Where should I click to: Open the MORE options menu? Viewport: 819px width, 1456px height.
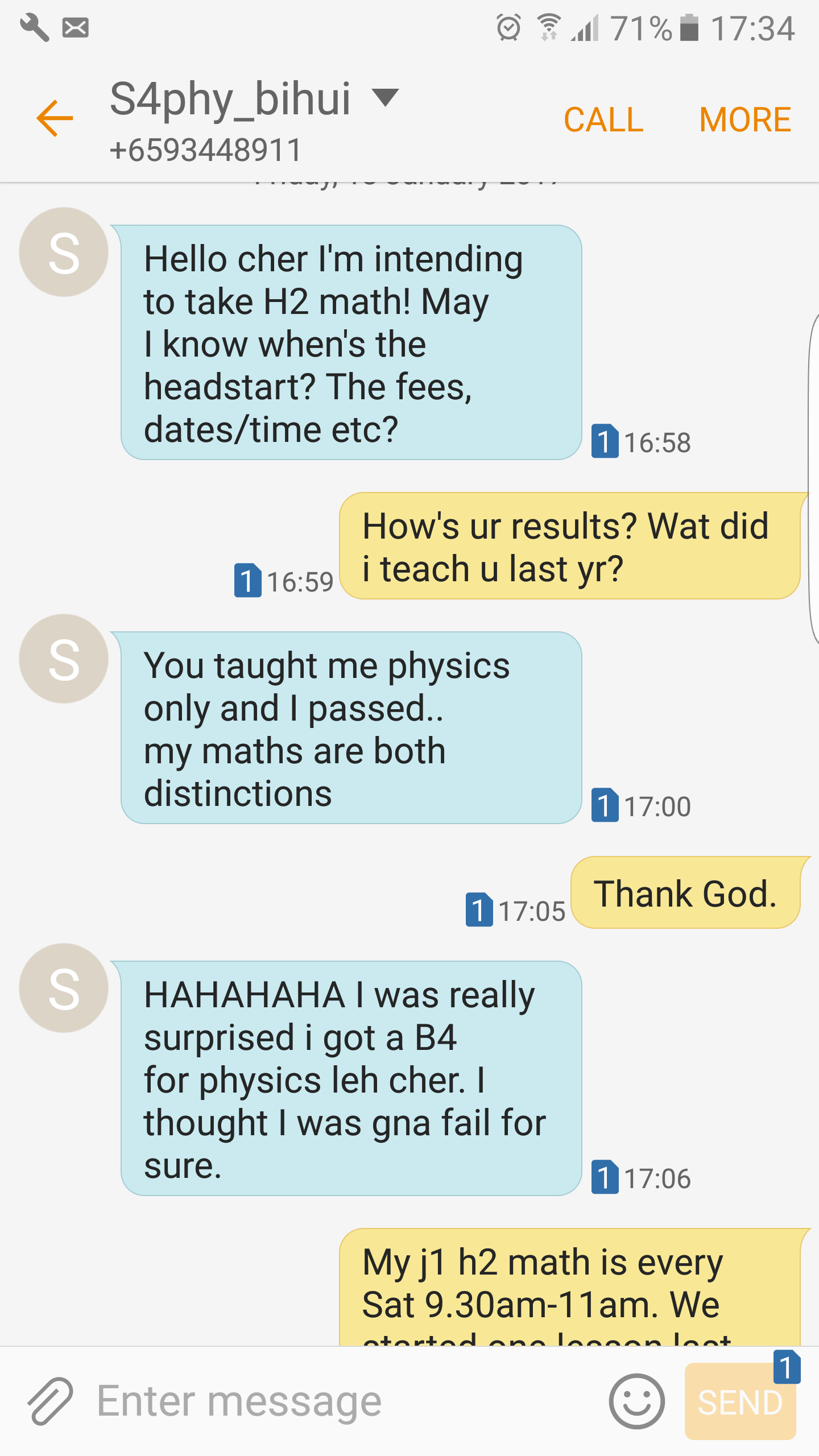(x=745, y=119)
